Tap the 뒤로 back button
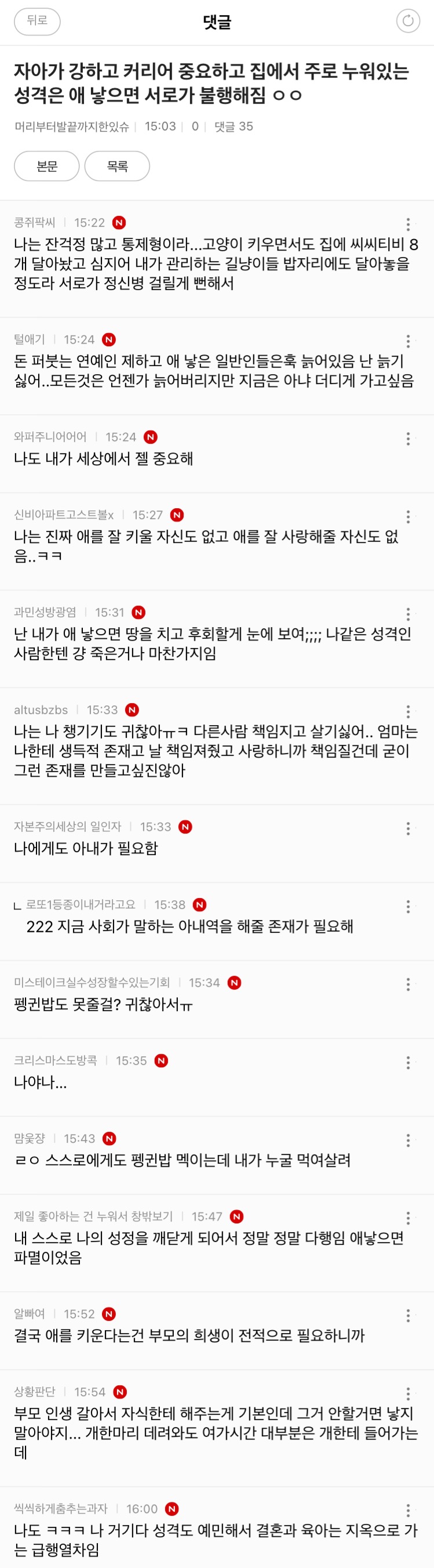 point(37,21)
